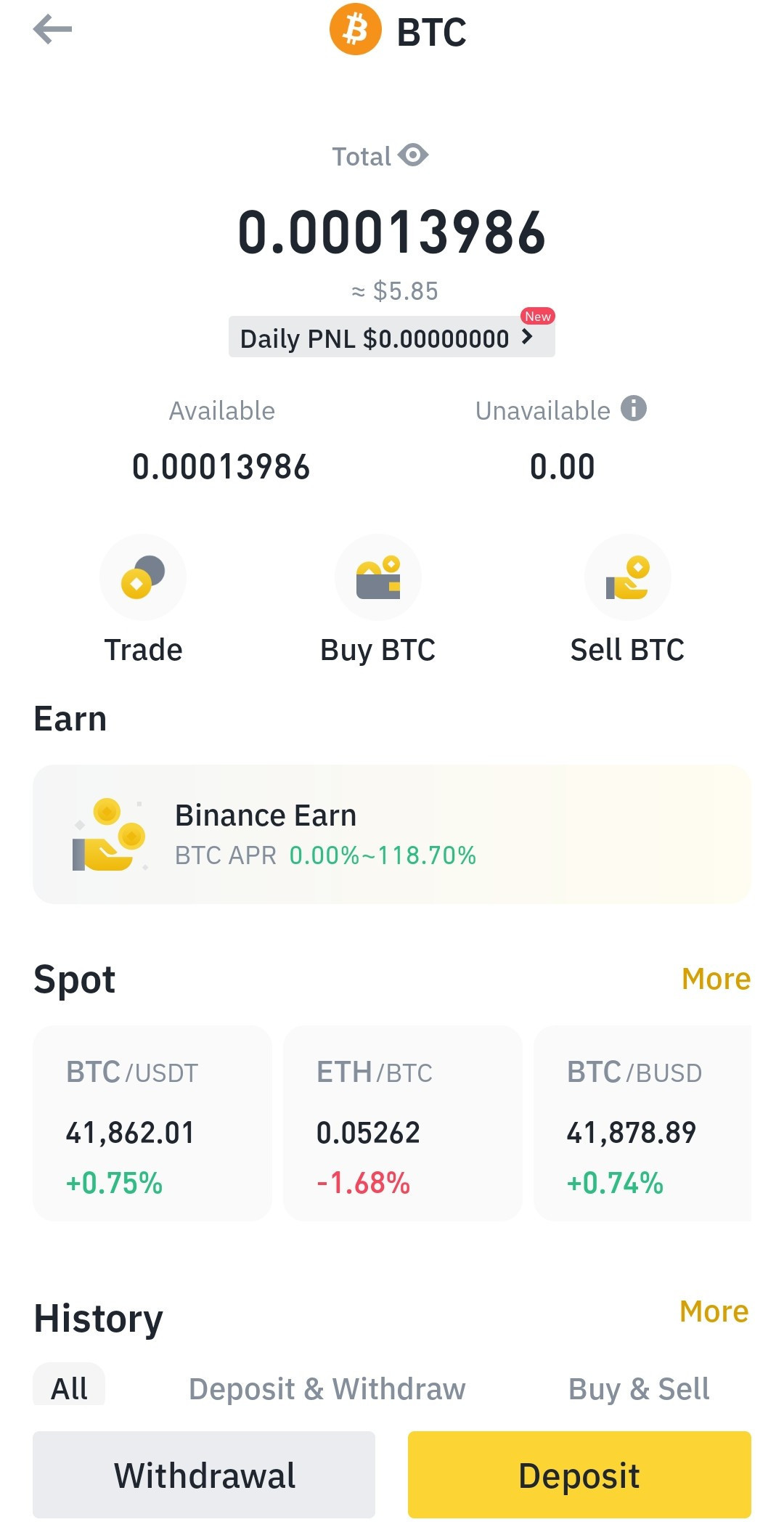Open the ETH/BTC spot pair
The height and width of the screenshot is (1522, 784).
click(403, 1123)
